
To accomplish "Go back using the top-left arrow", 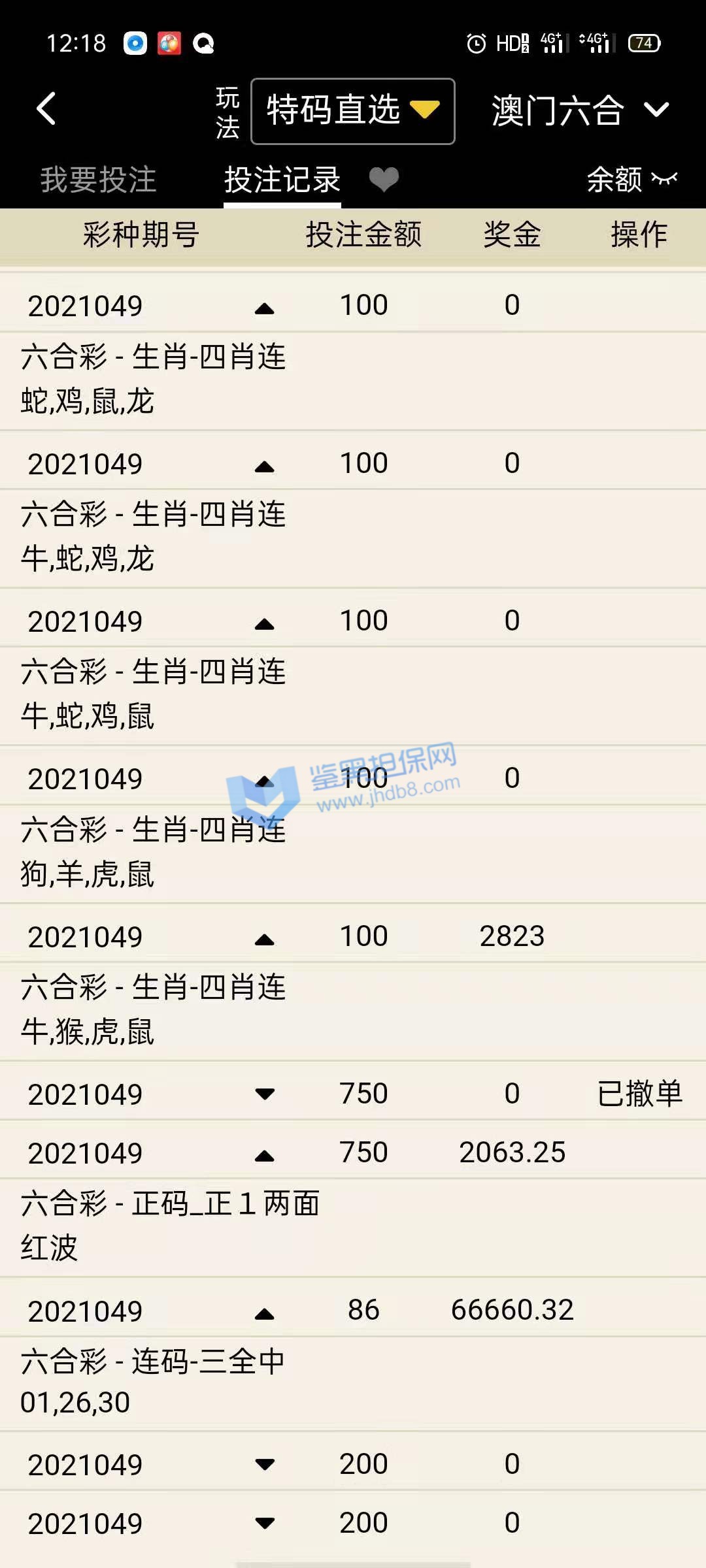I will click(x=46, y=108).
